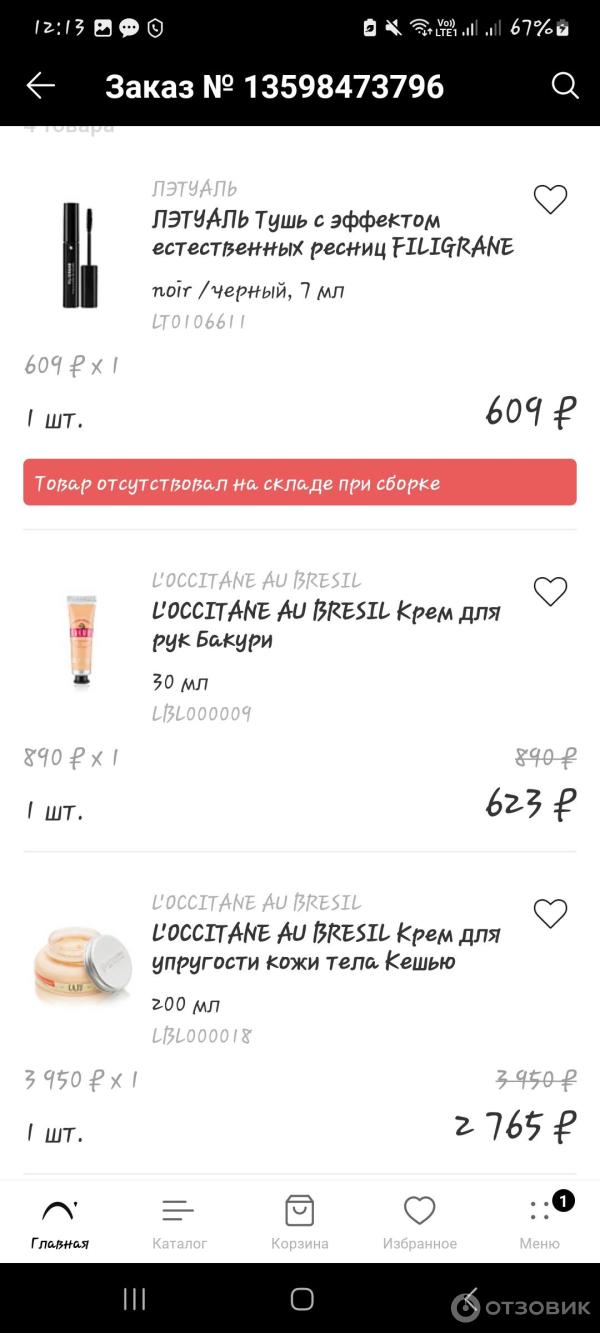Tap the system home button
600x1333 pixels.
(x=301, y=1299)
